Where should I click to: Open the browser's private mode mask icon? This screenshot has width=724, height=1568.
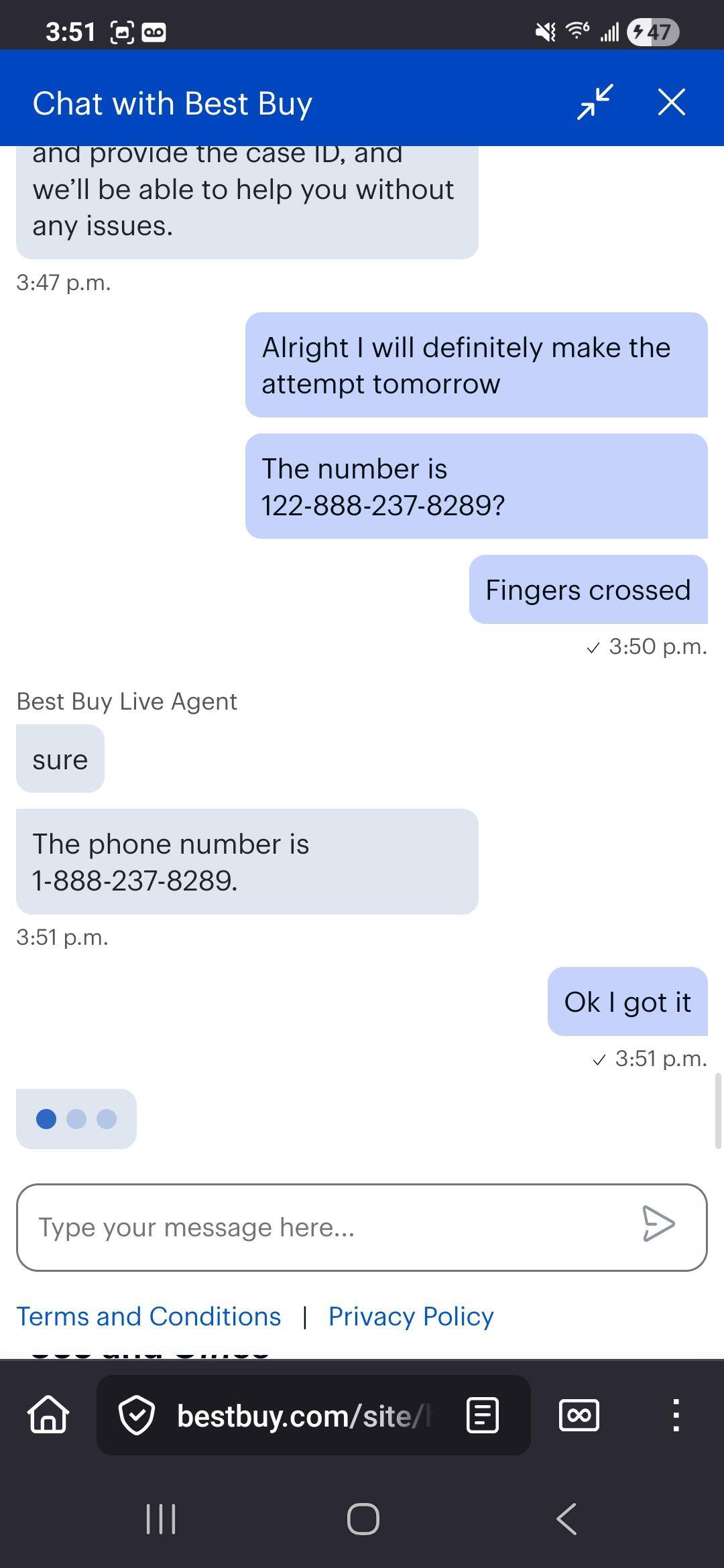[x=579, y=1415]
